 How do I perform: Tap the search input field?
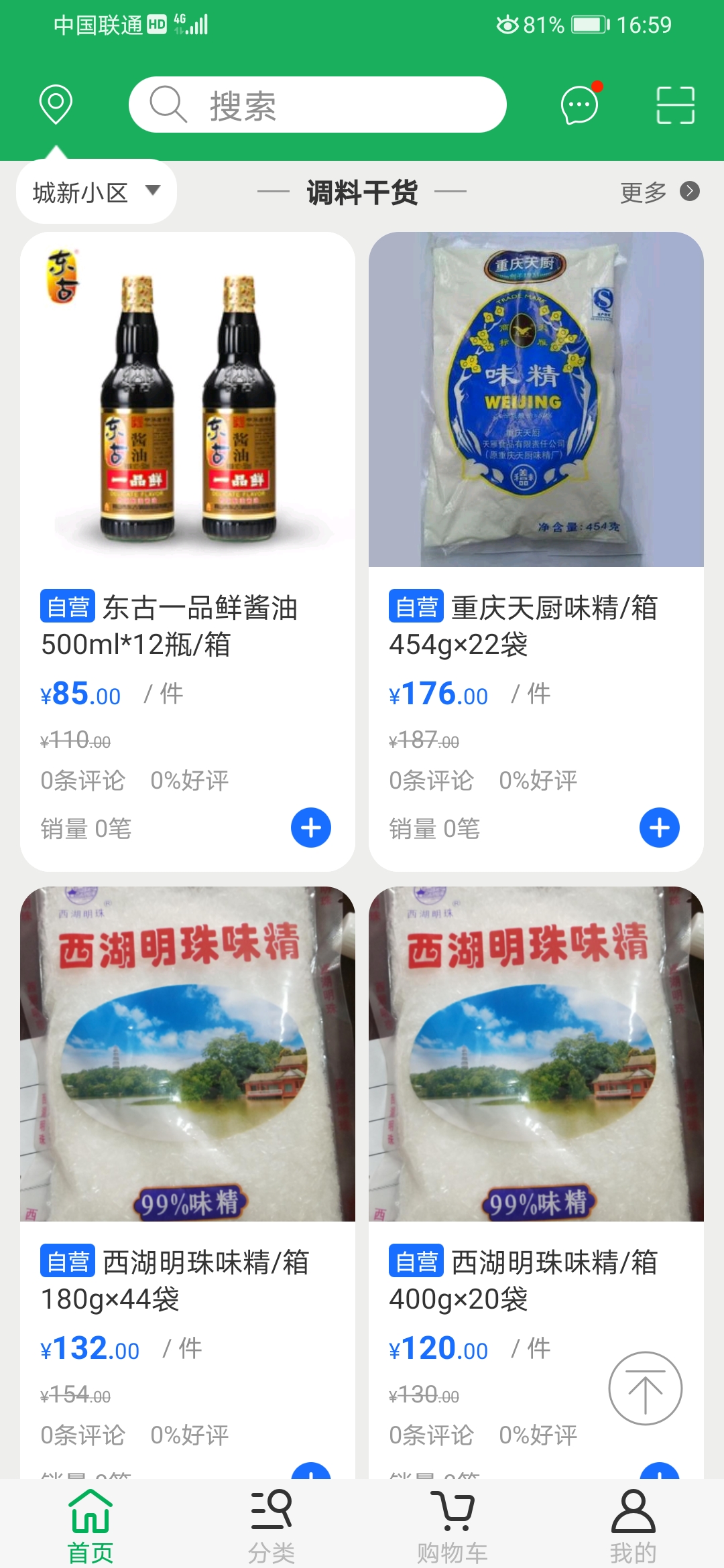point(318,105)
